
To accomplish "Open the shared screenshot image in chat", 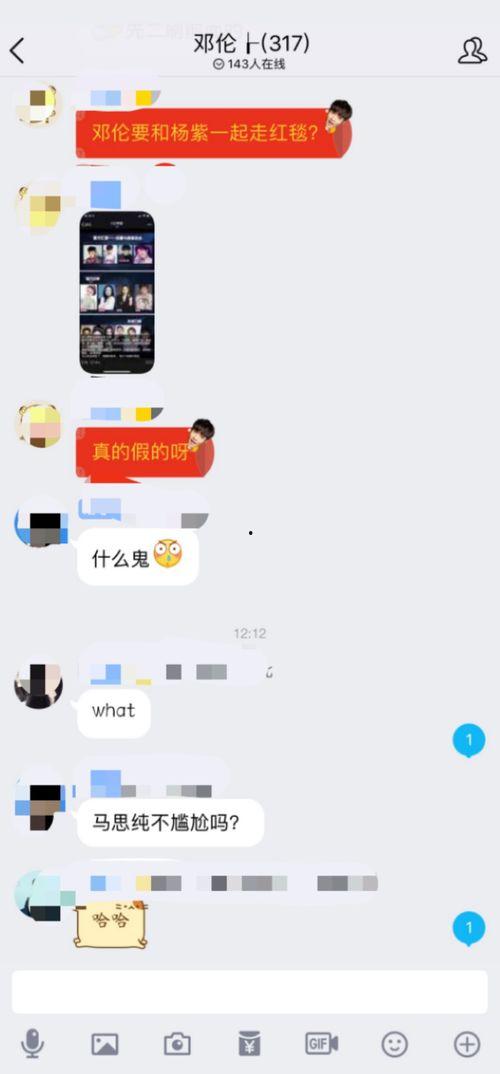I will (117, 292).
